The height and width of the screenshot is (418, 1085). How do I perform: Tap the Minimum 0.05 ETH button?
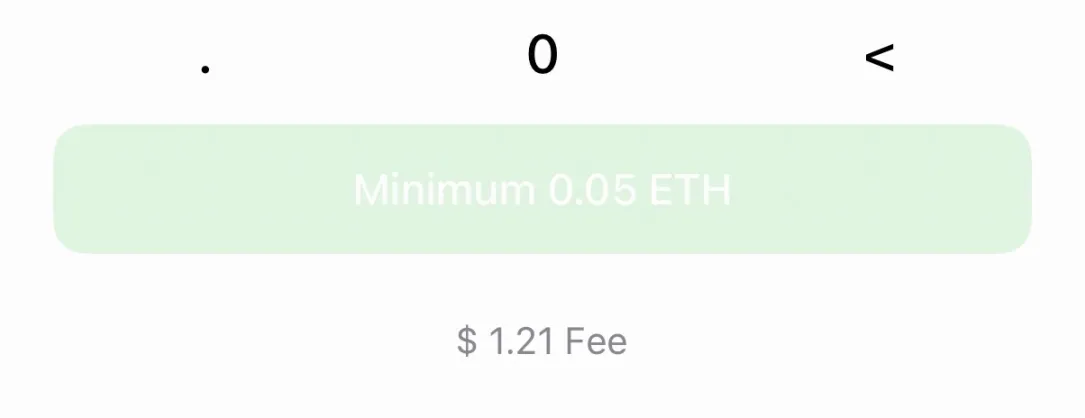coord(542,189)
